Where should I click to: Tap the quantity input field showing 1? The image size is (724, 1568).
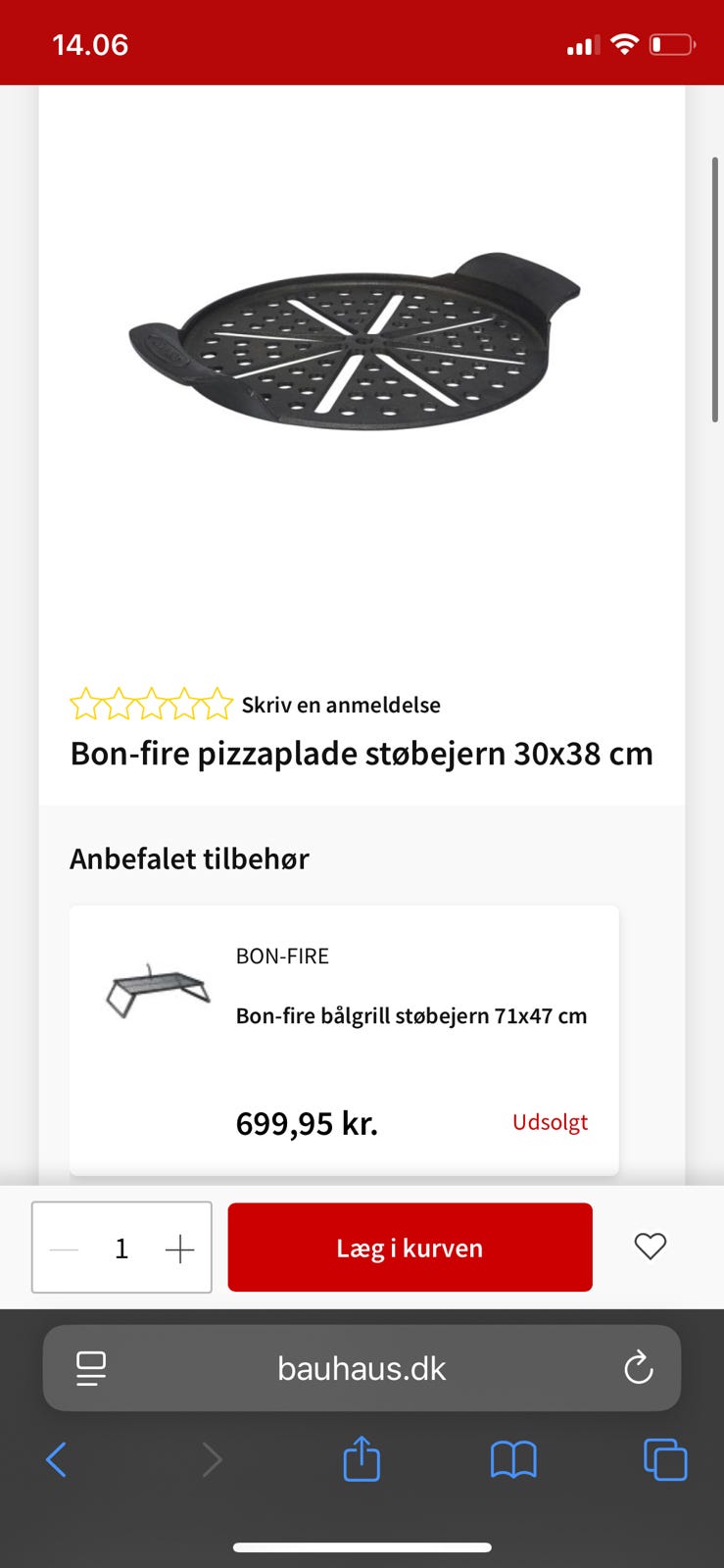[x=121, y=1247]
